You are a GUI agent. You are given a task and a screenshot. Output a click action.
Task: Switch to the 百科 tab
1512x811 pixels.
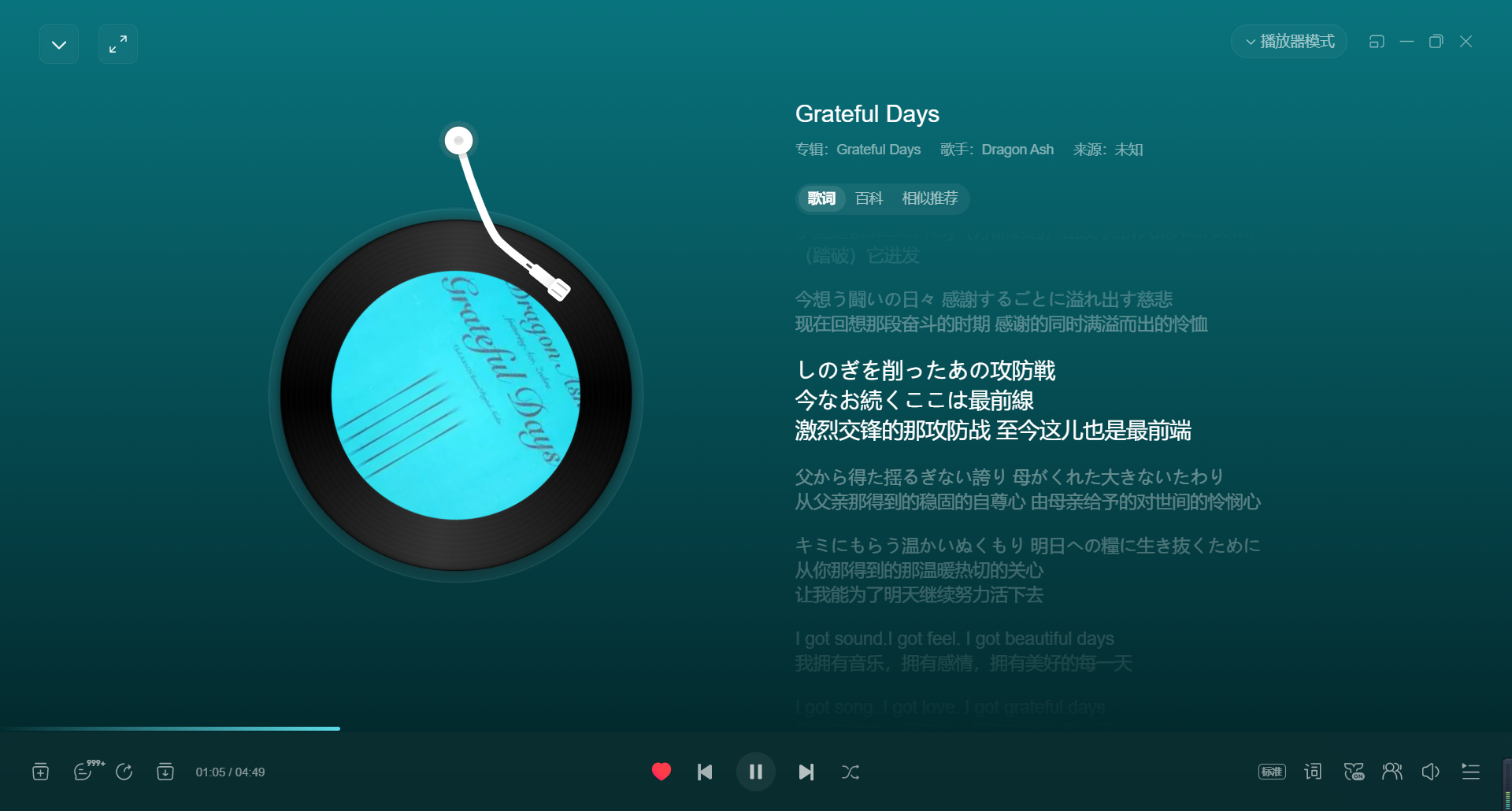click(869, 198)
